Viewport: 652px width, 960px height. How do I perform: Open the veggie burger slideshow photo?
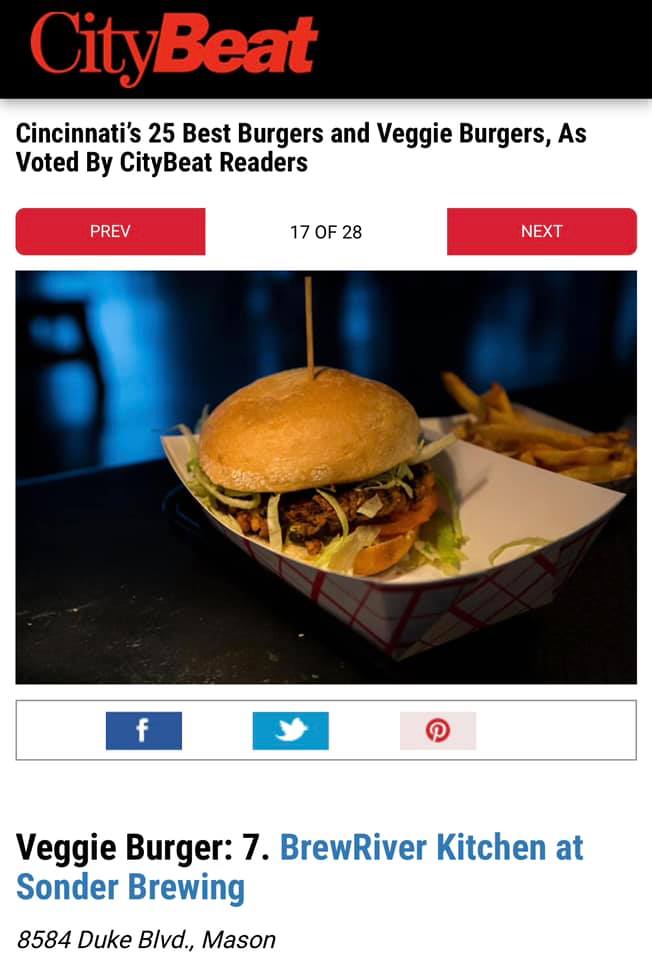coord(326,477)
